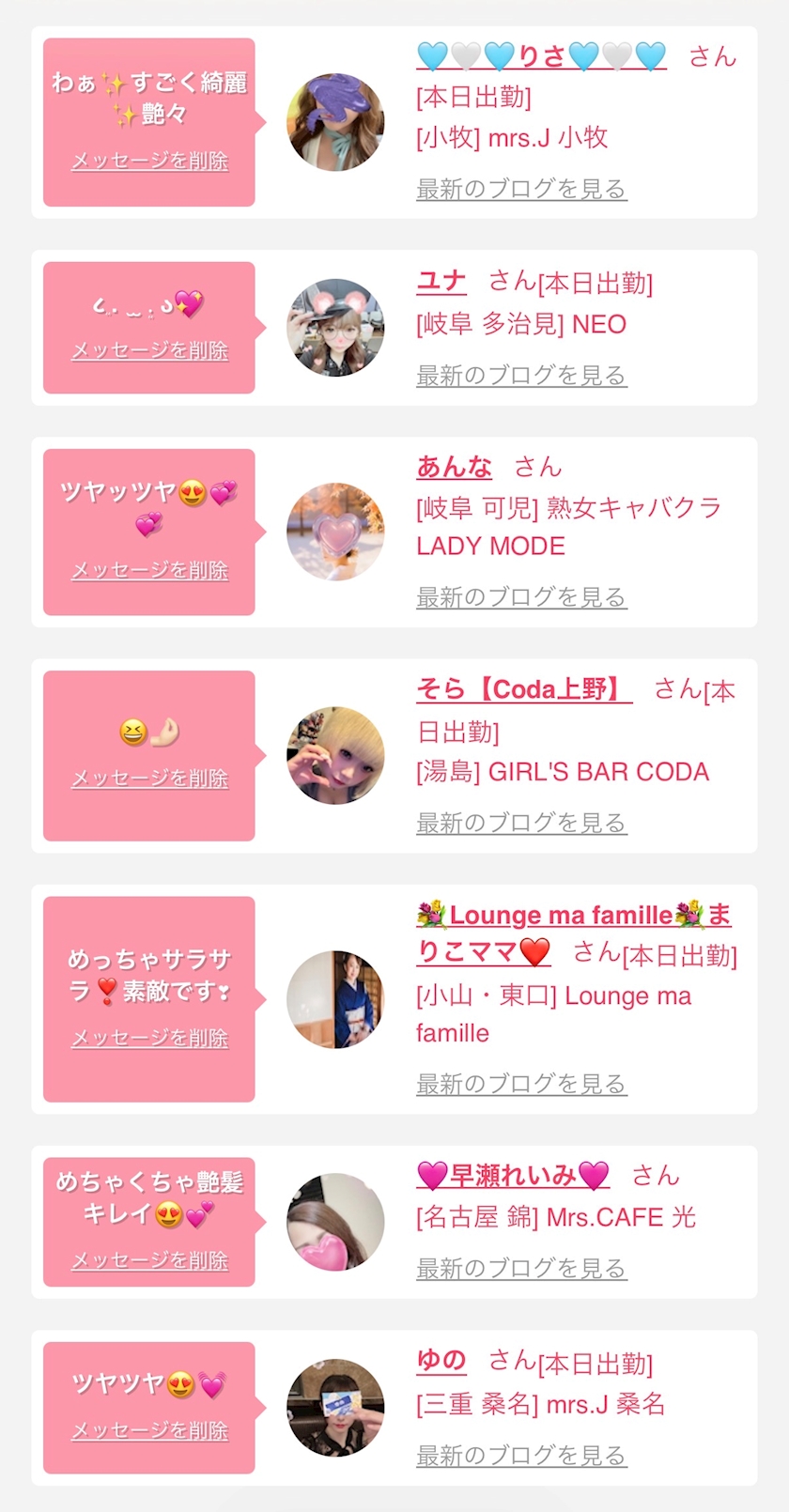View ユナ's latest blog

pyautogui.click(x=521, y=376)
